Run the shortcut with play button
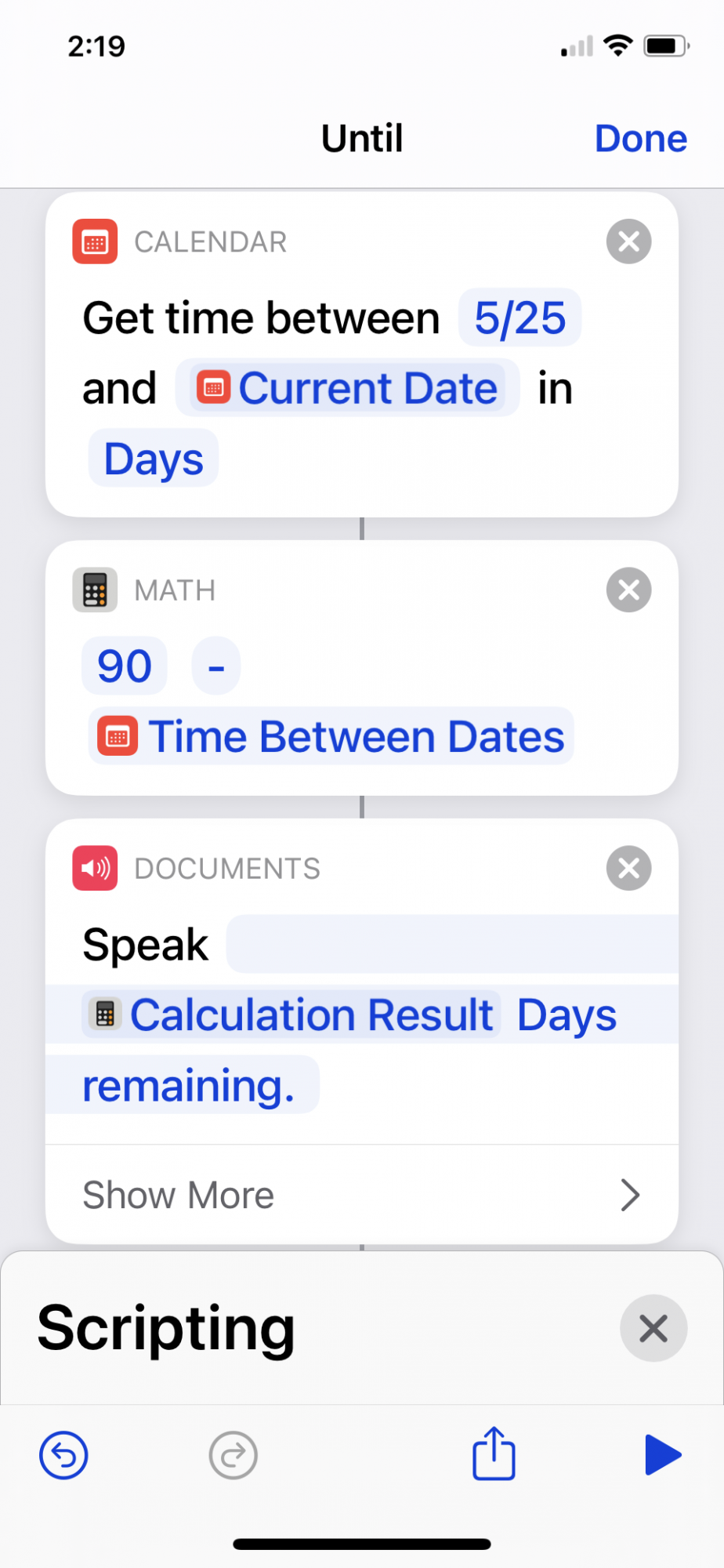The height and width of the screenshot is (1568, 724). pyautogui.click(x=662, y=1455)
